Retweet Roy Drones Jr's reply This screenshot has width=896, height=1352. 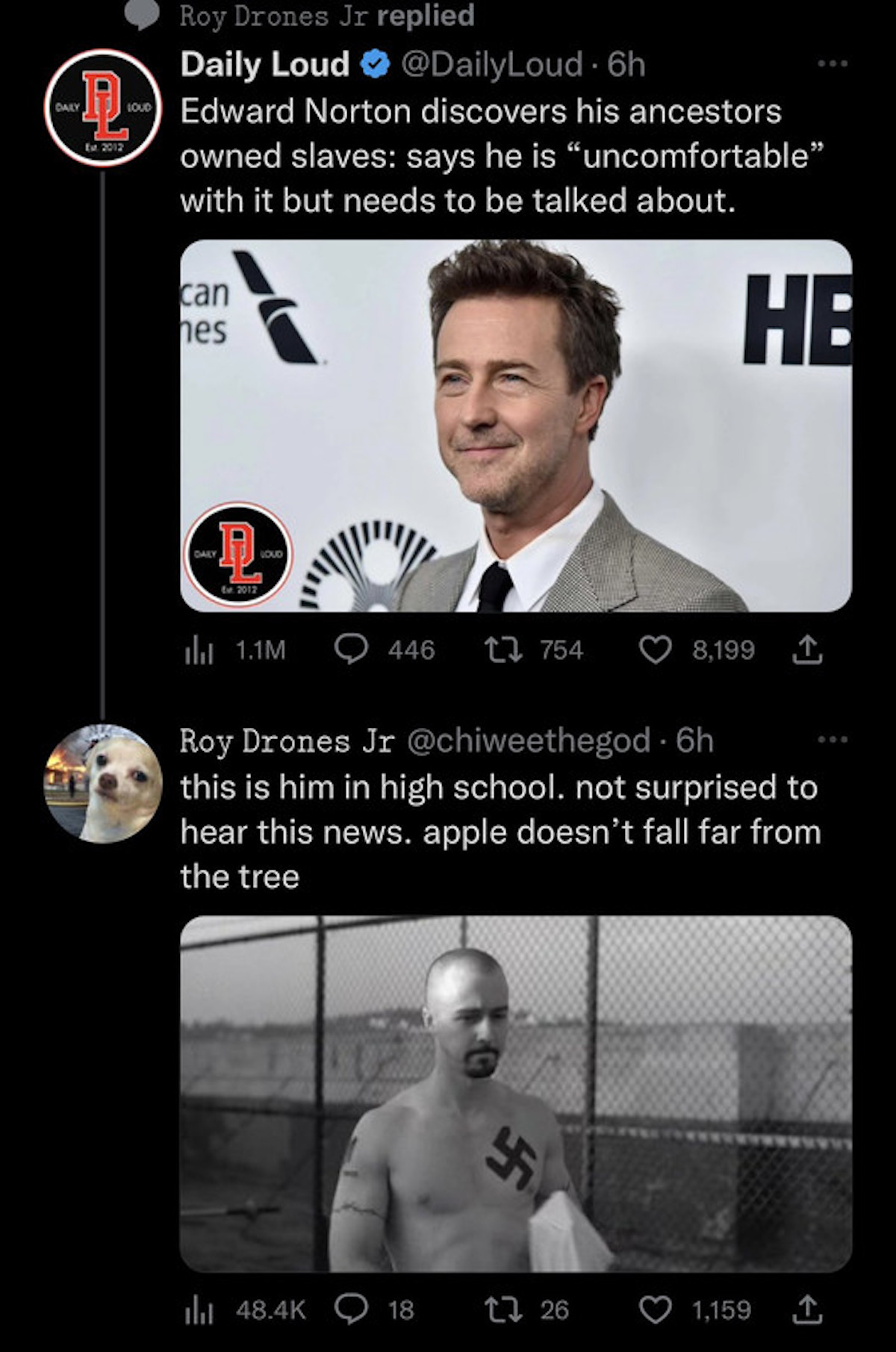click(502, 1309)
